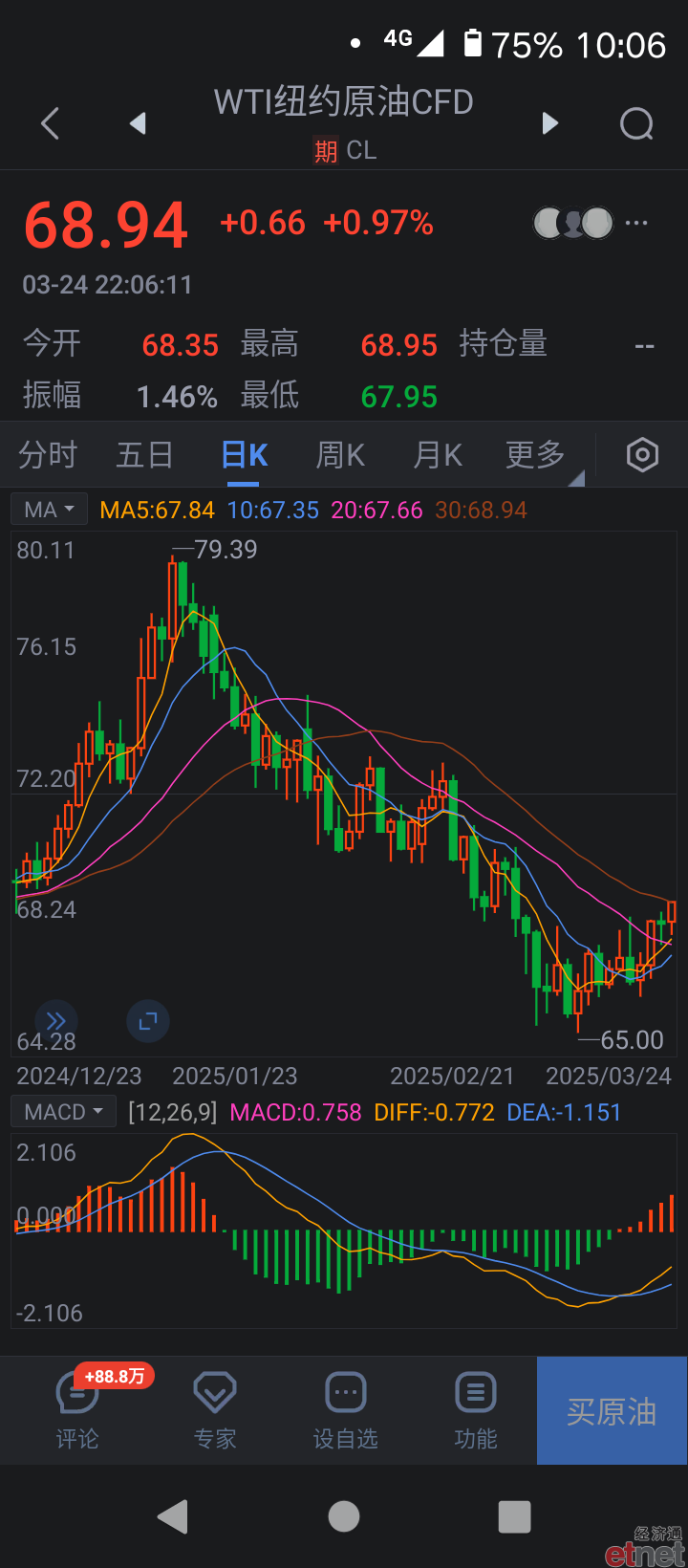688x1568 pixels.
Task: Switch to the previous instrument with left triangle
Action: click(139, 123)
